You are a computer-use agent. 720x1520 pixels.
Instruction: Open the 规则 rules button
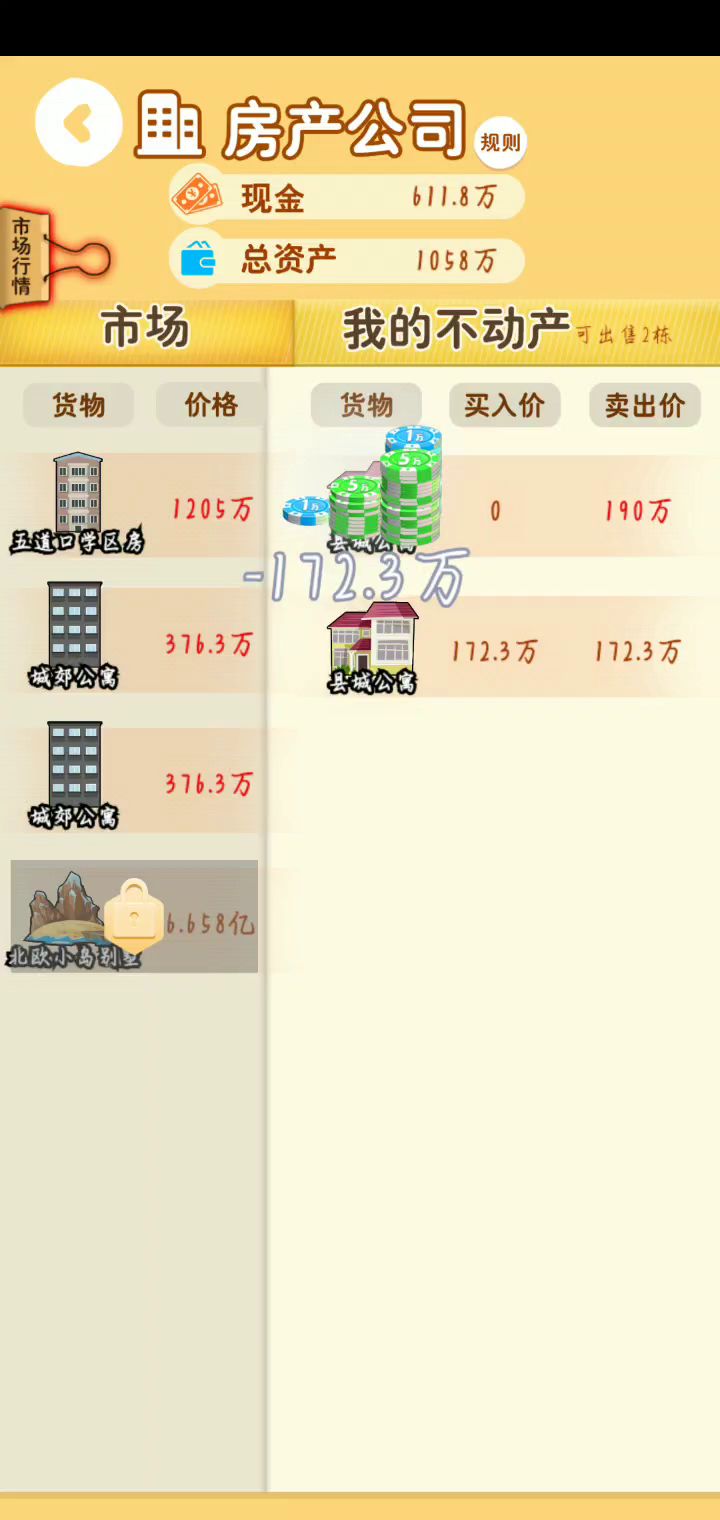(x=500, y=143)
